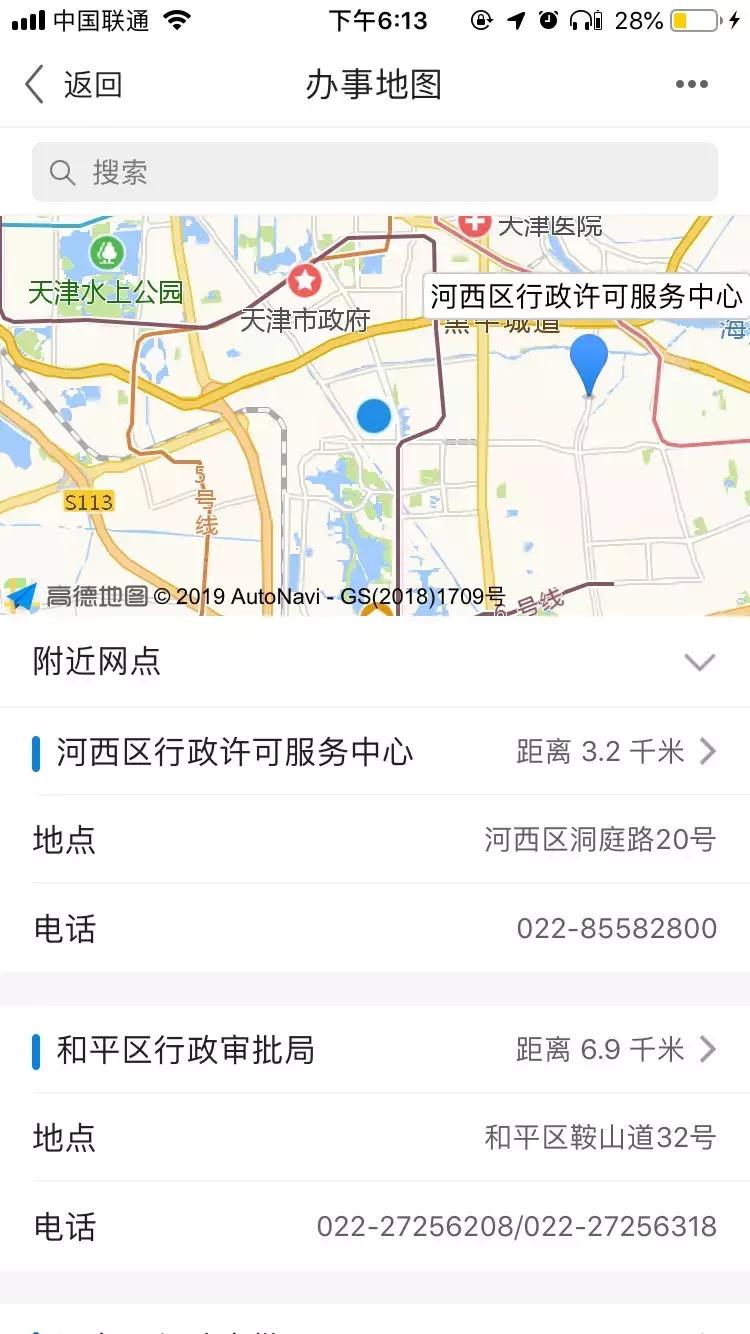Tap the 办事地图 title
Viewport: 750px width, 1334px height.
[x=375, y=84]
